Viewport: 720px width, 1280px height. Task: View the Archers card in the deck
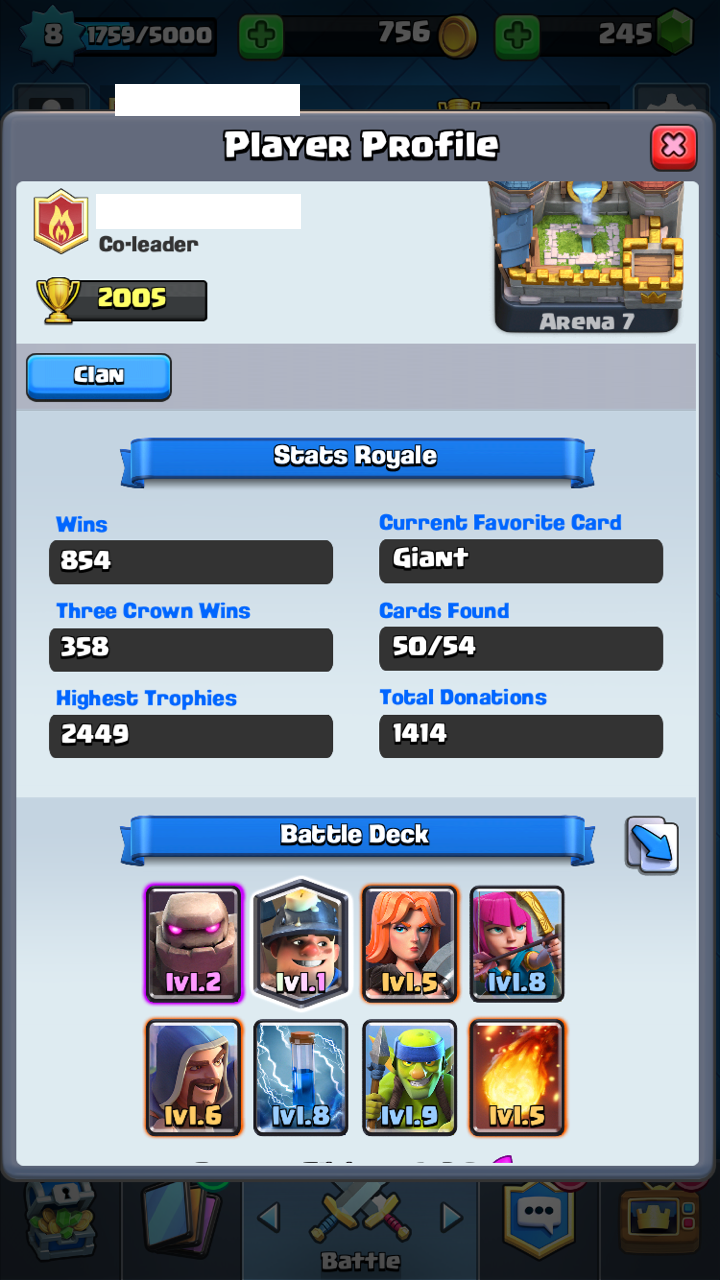point(517,943)
